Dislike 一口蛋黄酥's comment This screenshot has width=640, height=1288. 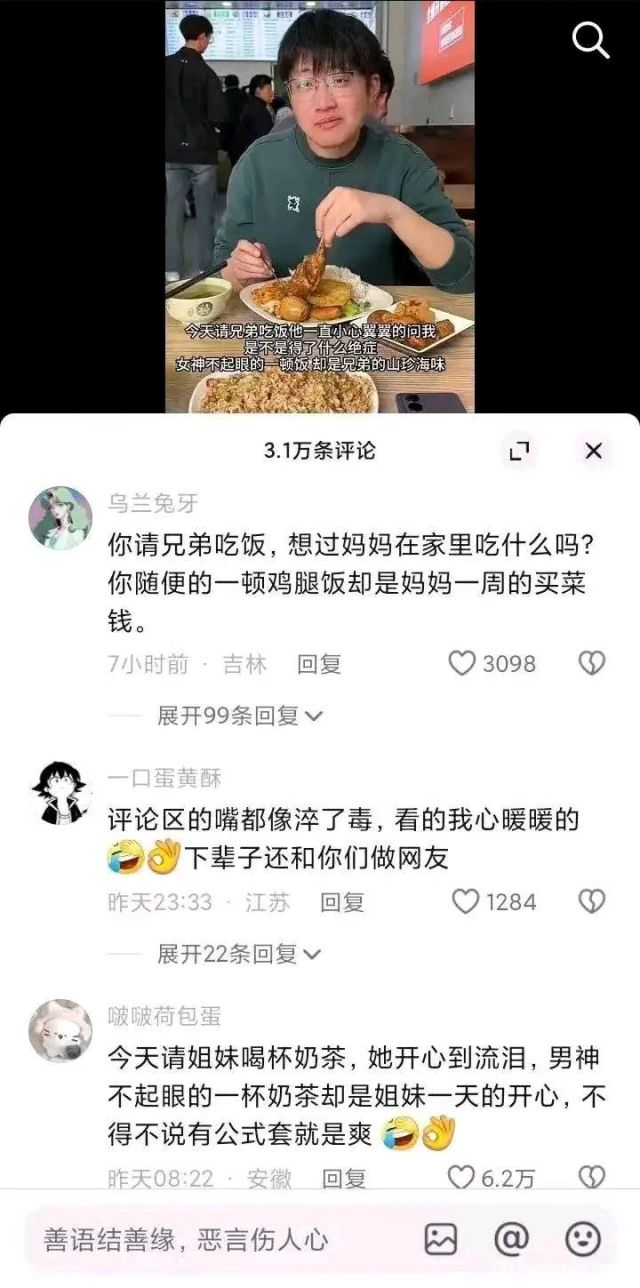(592, 902)
